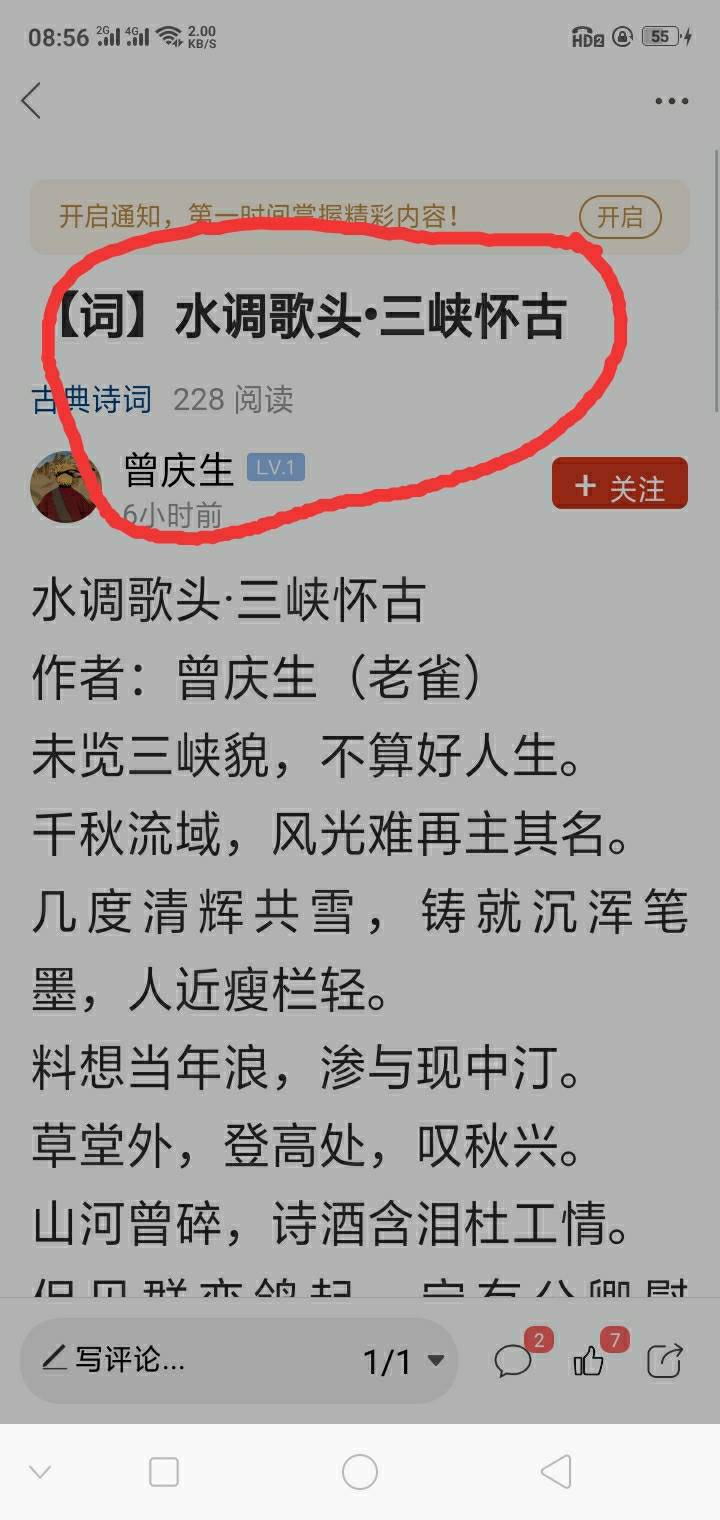Screen dimensions: 720x1520
Task: Follow the author with 关注 button
Action: point(620,486)
